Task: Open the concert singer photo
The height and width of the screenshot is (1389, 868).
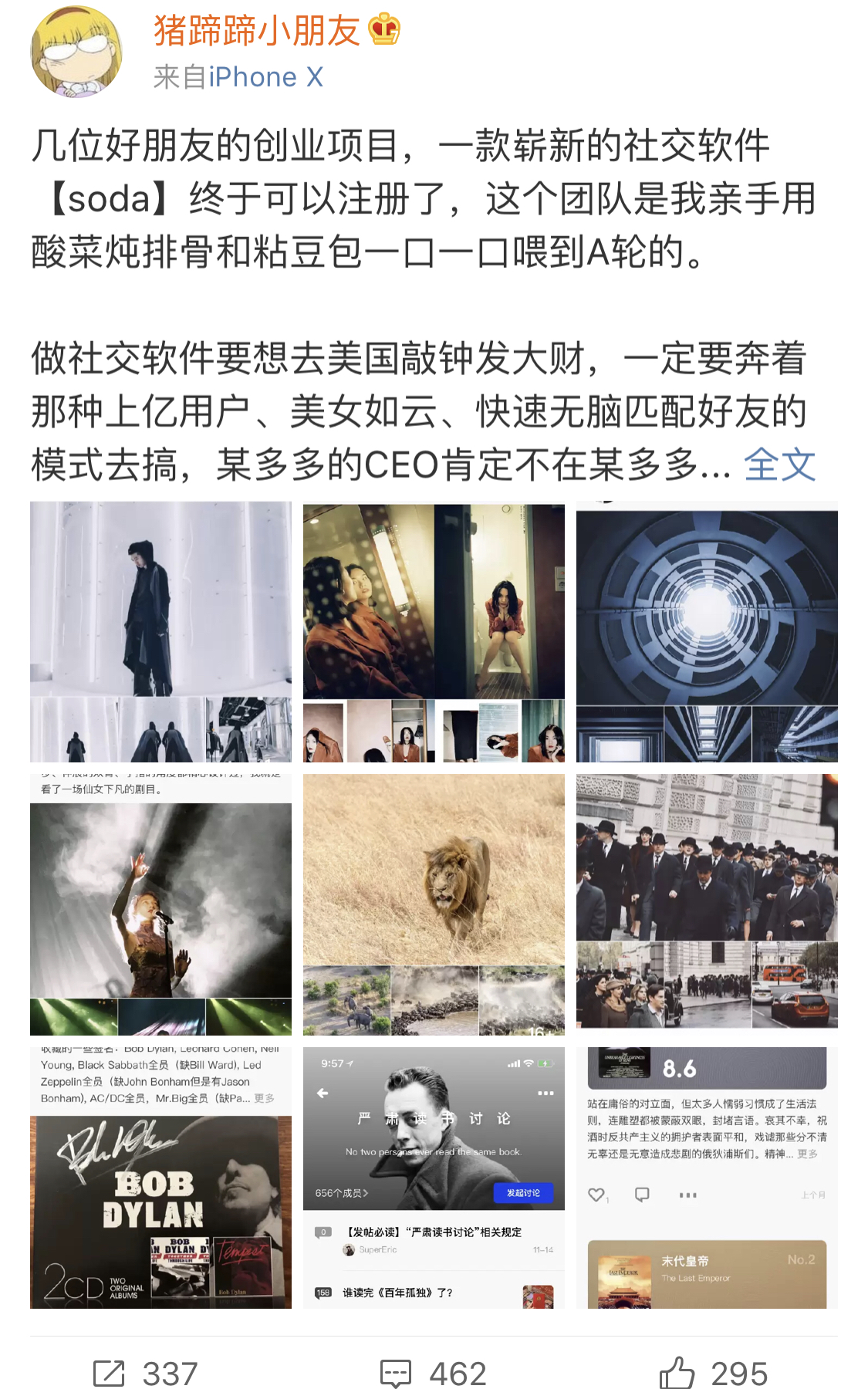Action: click(x=160, y=904)
